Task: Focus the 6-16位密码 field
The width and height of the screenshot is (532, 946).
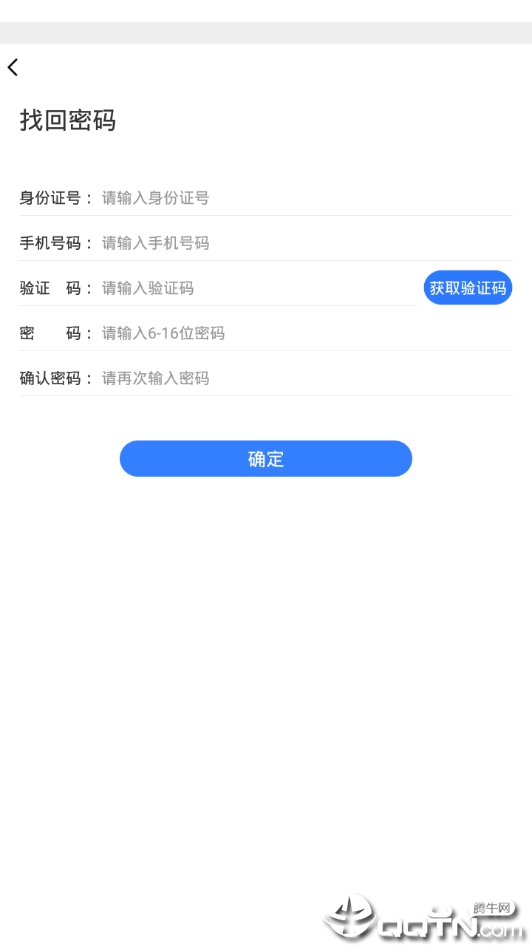Action: (306, 333)
